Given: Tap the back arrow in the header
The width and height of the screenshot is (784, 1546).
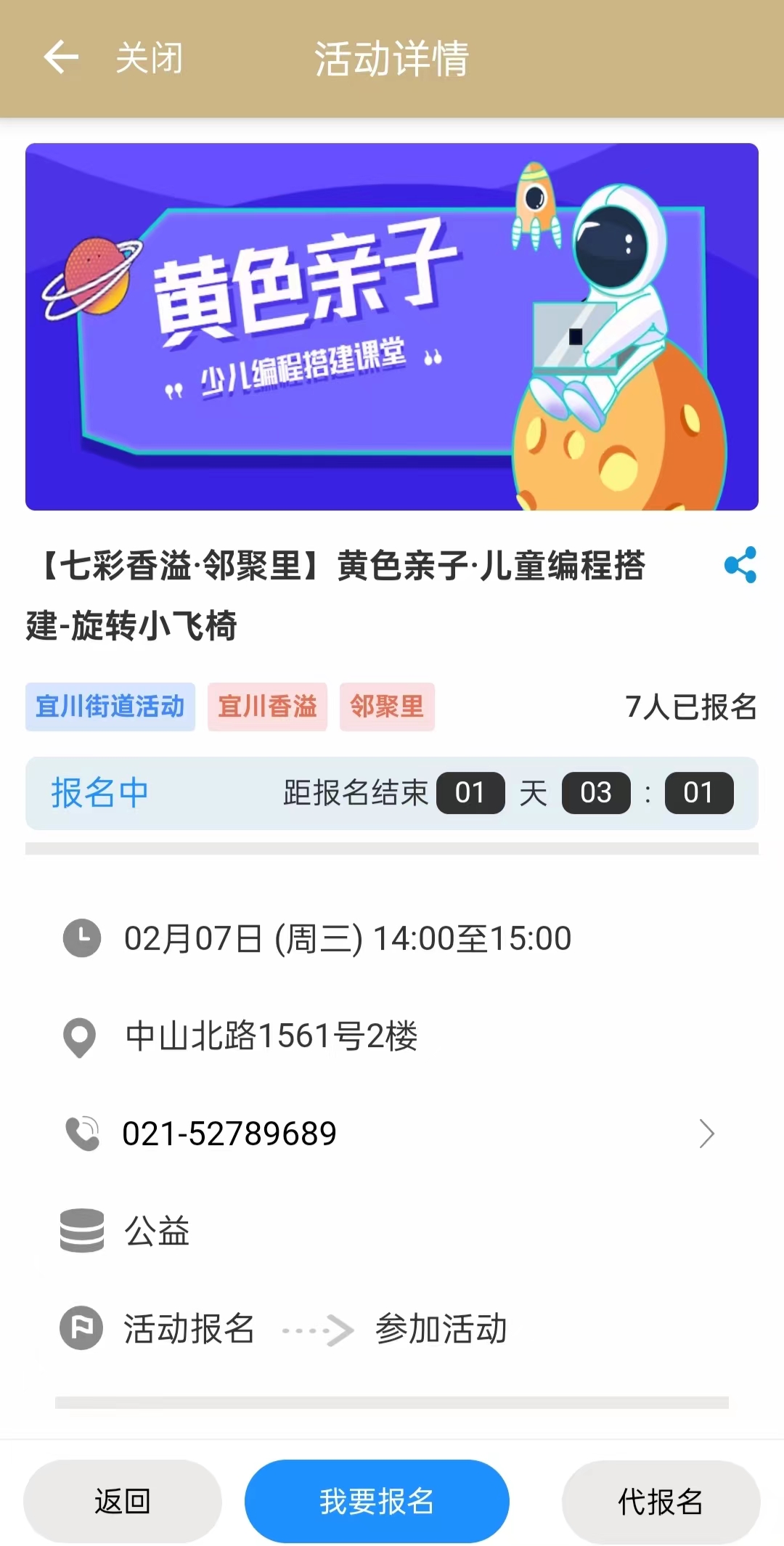Looking at the screenshot, I should [x=61, y=58].
